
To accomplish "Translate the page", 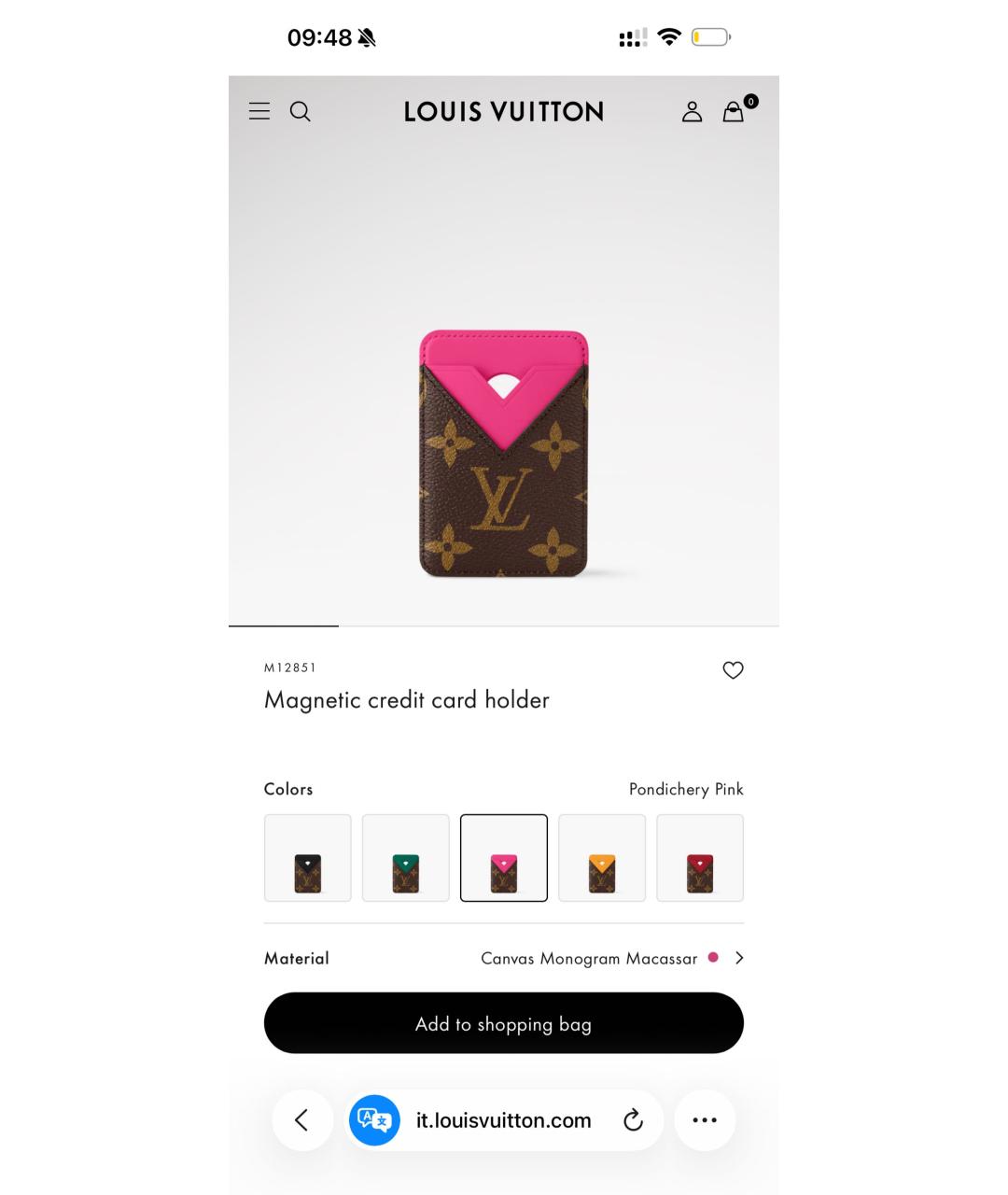I will tap(374, 1120).
